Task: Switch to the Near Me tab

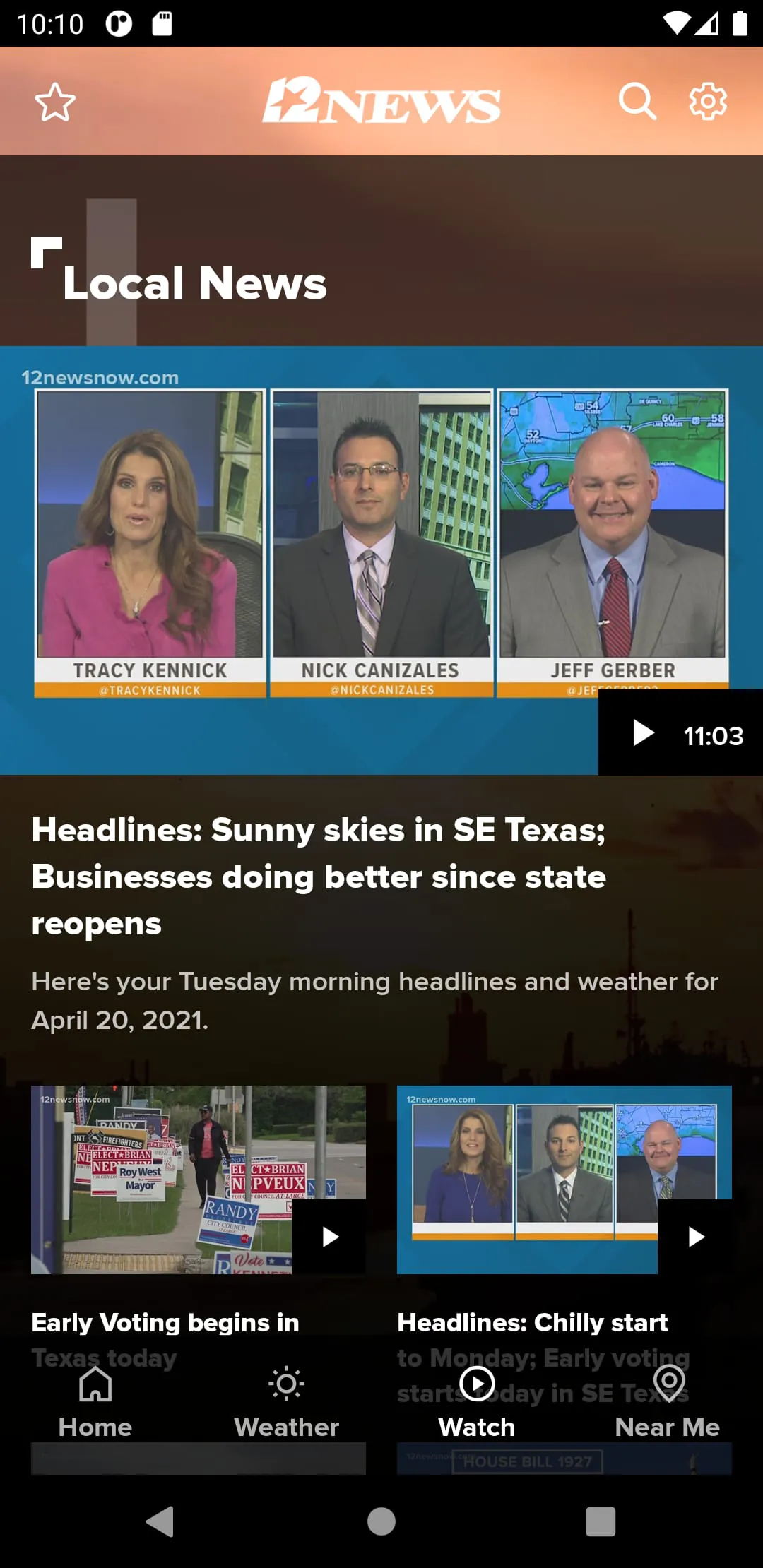Action: (x=668, y=1406)
